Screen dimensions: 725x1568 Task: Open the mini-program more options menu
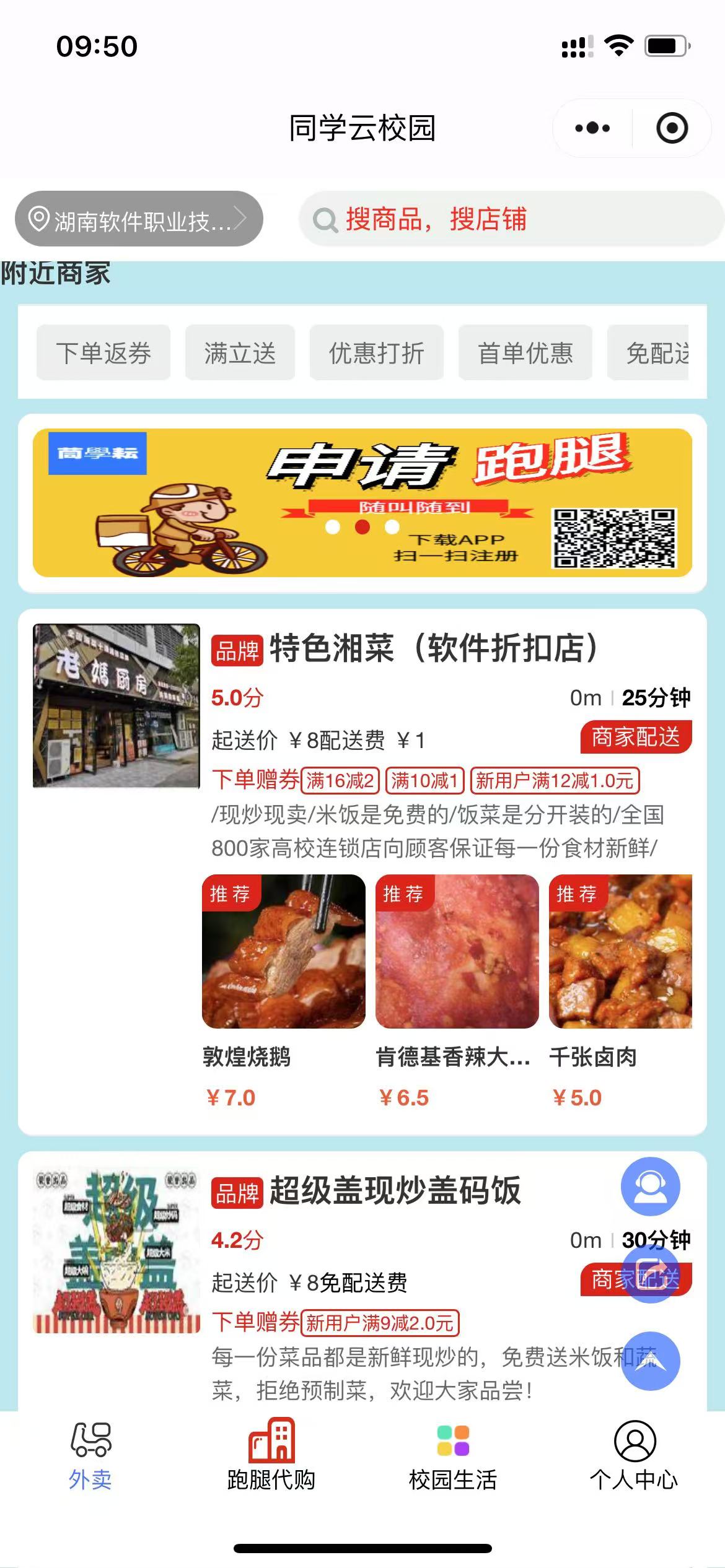[592, 128]
